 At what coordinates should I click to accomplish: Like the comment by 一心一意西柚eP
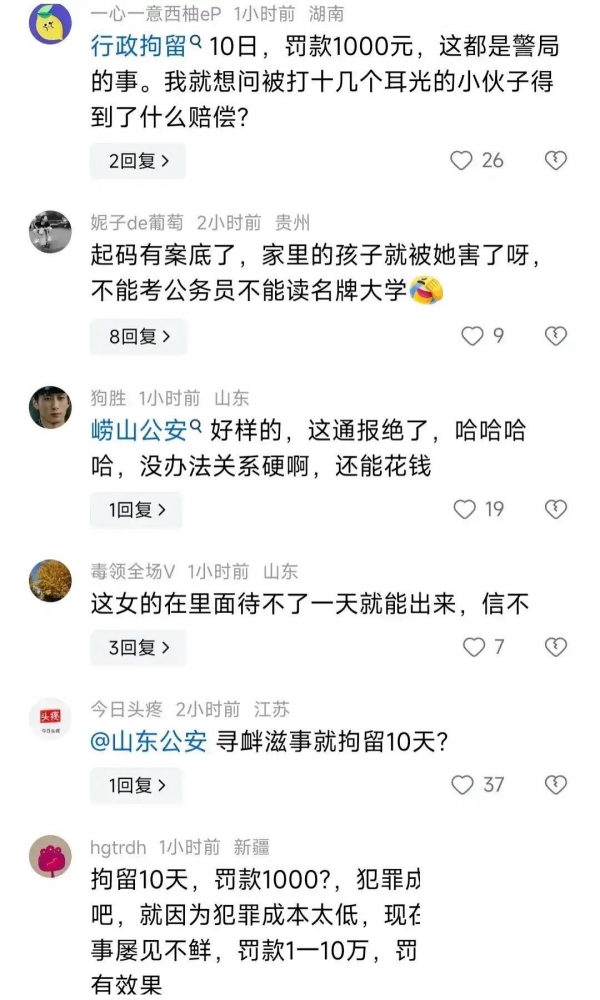coord(461,160)
